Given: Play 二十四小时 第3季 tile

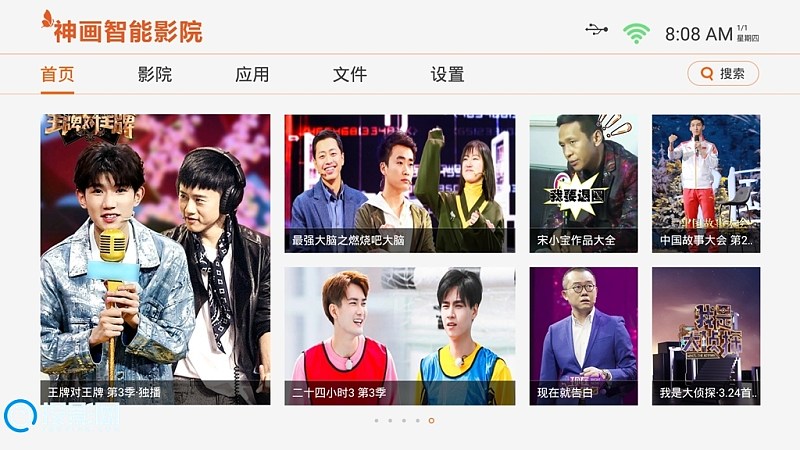Looking at the screenshot, I should [400, 335].
